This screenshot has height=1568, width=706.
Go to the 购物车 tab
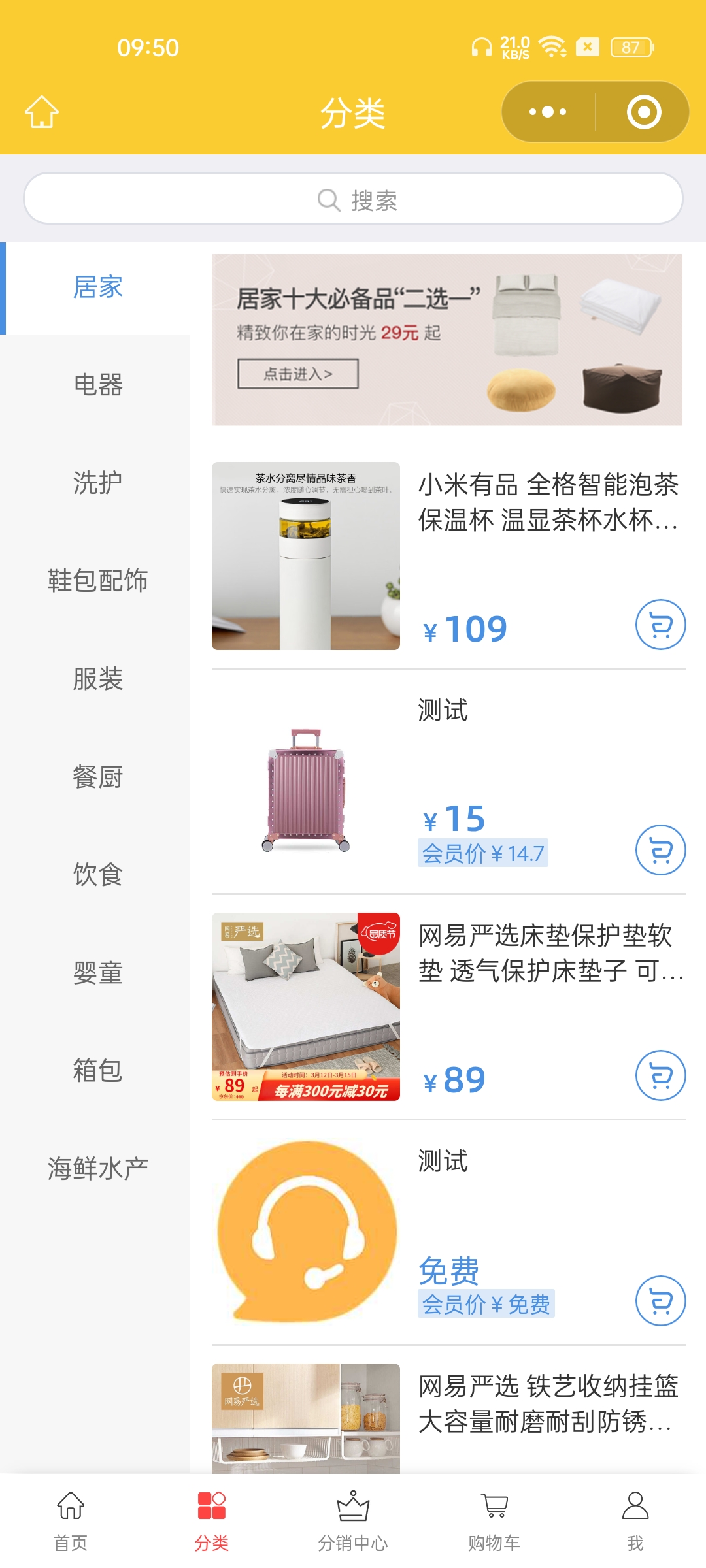[494, 1521]
